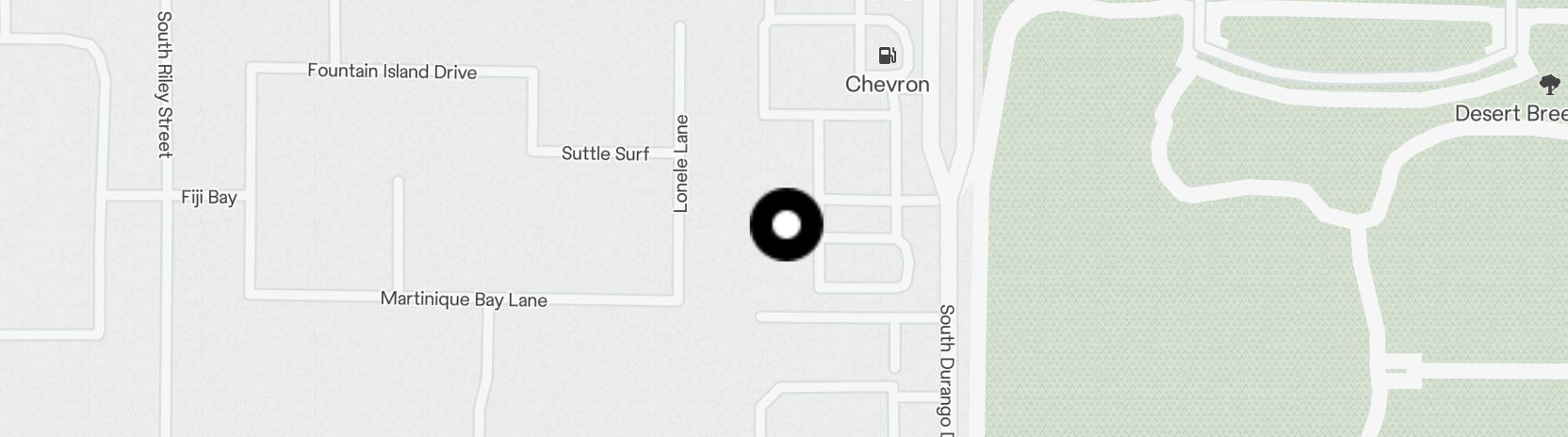Select the black location pin on the map

(x=786, y=225)
